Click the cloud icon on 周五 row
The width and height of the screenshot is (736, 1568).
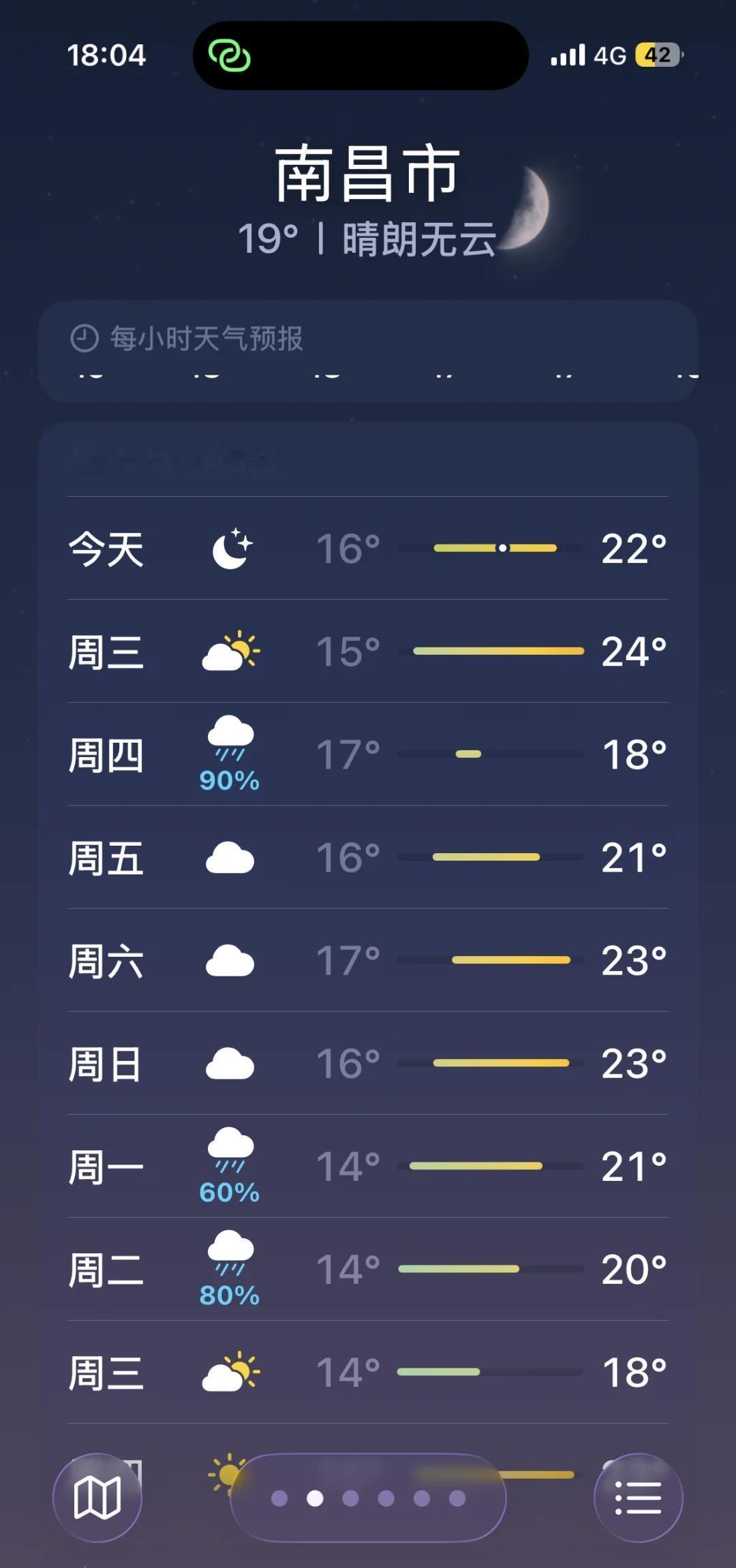pyautogui.click(x=229, y=859)
